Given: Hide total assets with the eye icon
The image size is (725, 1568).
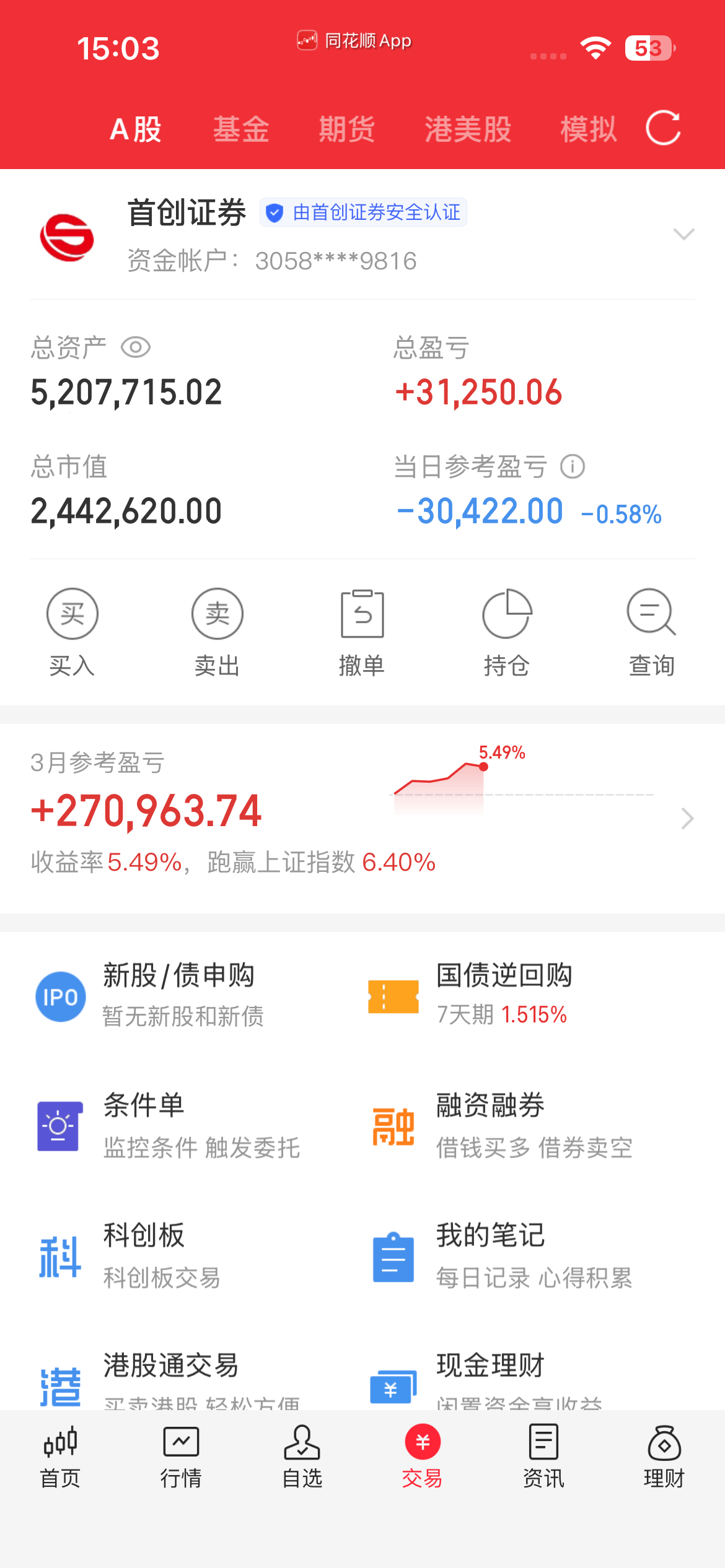Looking at the screenshot, I should (136, 347).
